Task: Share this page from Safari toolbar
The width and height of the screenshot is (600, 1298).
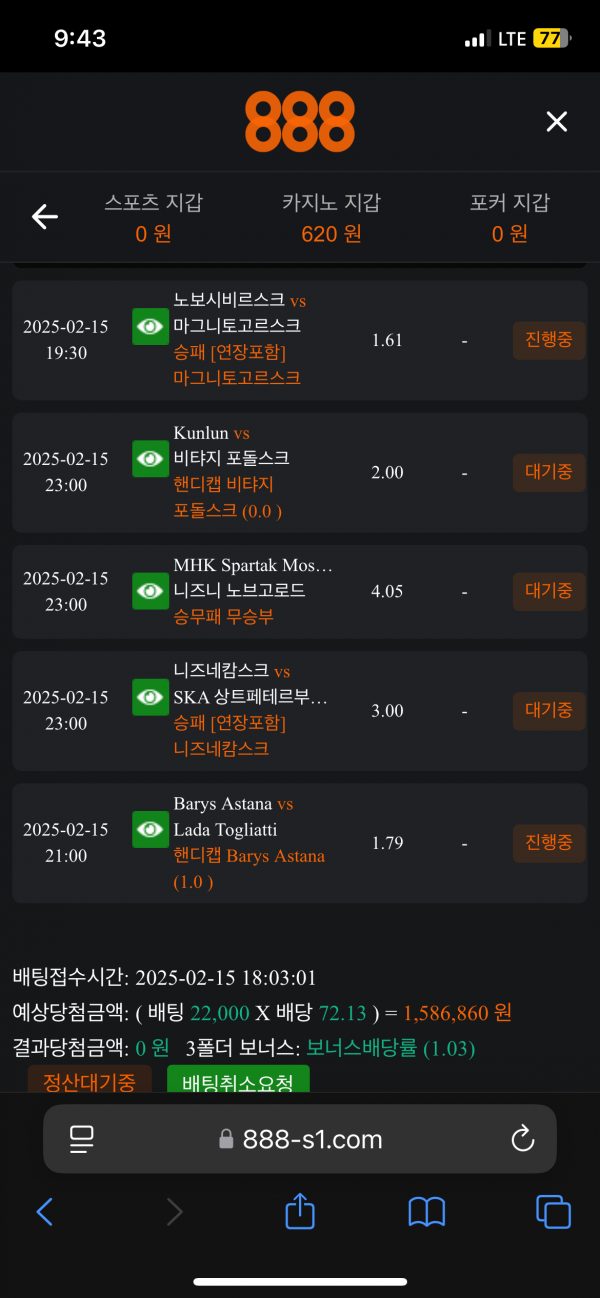Action: pos(300,1212)
